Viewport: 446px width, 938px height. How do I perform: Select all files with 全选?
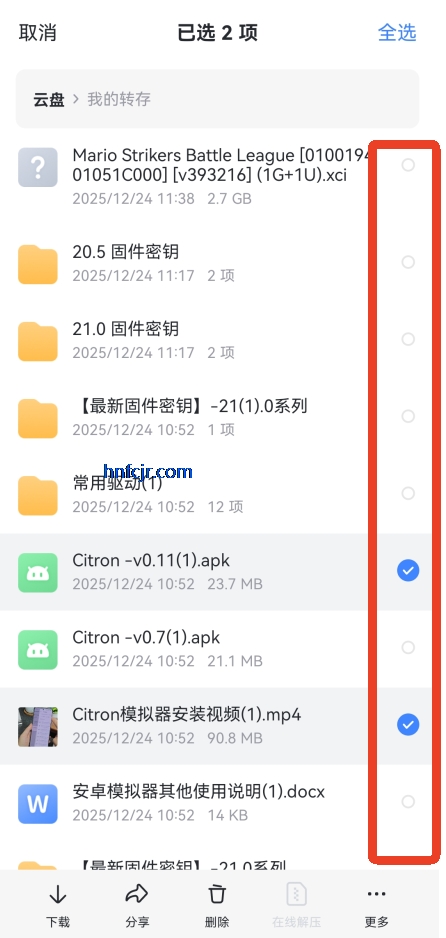click(x=397, y=32)
